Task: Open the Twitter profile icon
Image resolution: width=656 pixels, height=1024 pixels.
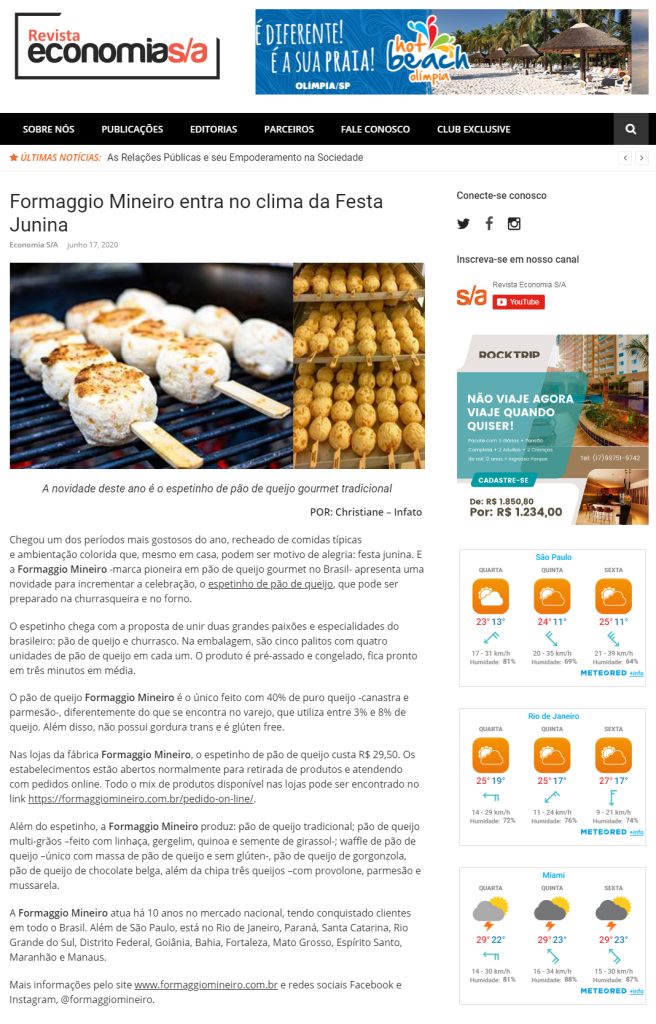Action: click(463, 224)
